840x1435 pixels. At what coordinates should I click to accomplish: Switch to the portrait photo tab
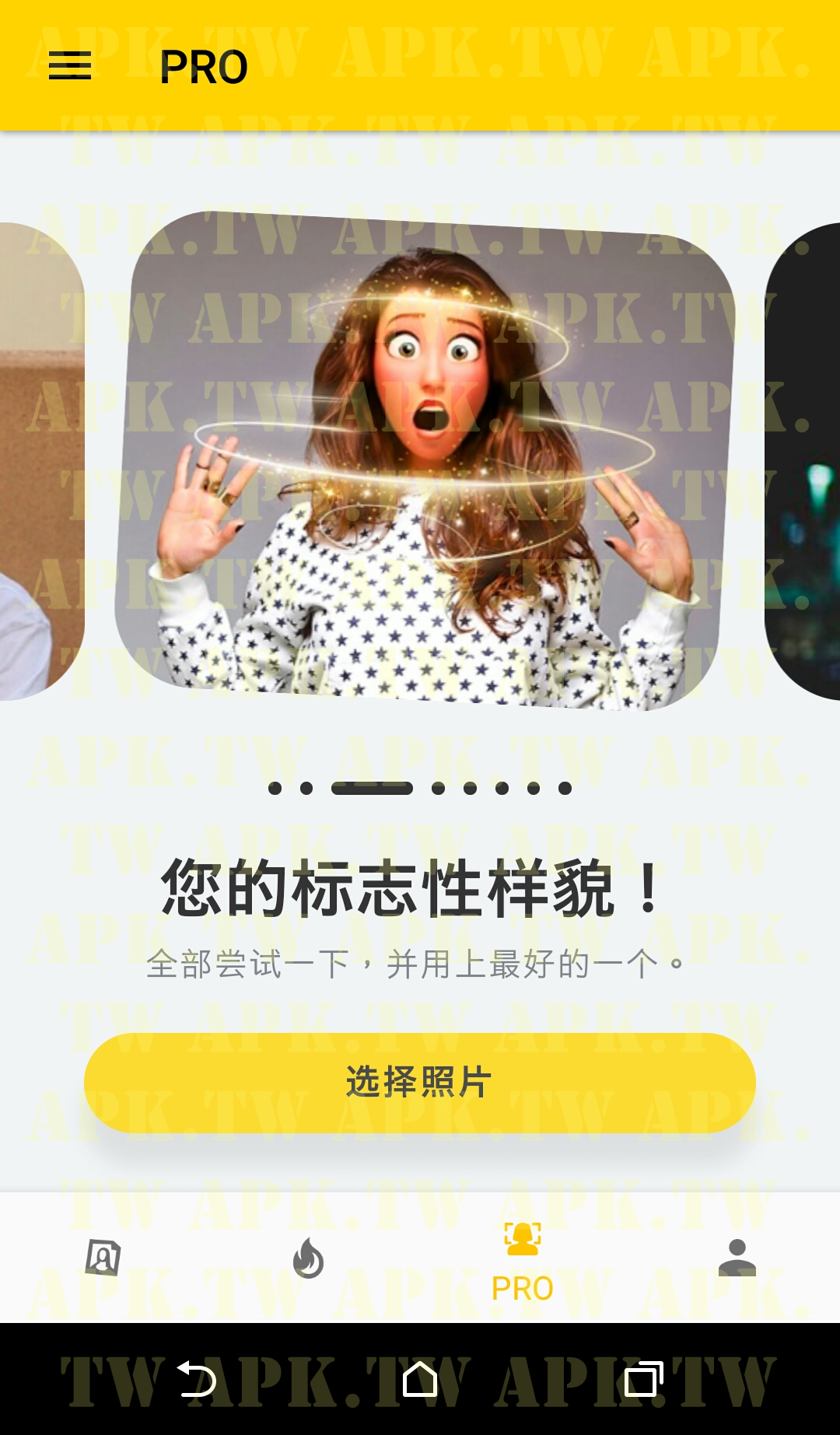(103, 1257)
